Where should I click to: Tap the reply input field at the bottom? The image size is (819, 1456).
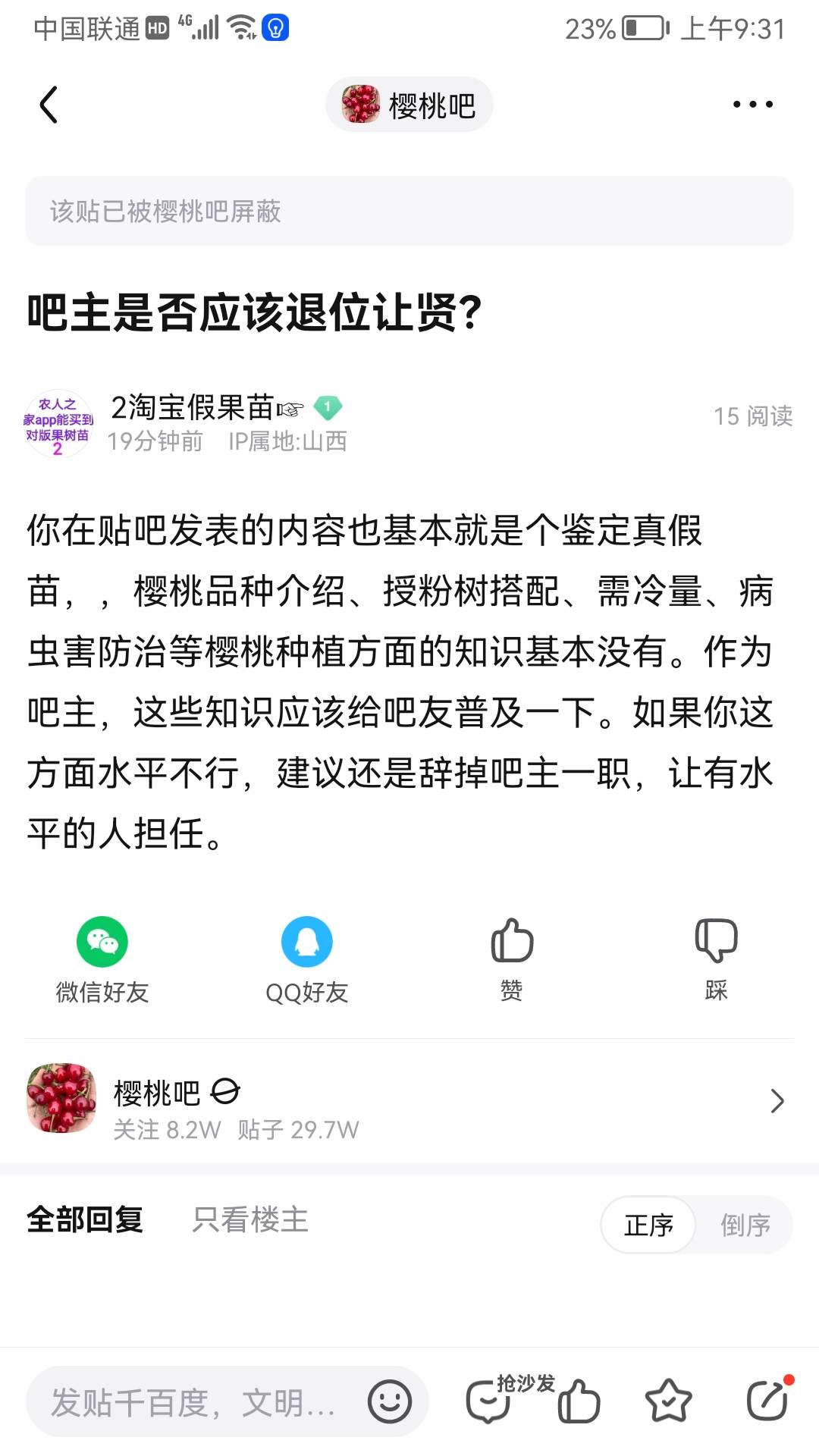point(193,1402)
